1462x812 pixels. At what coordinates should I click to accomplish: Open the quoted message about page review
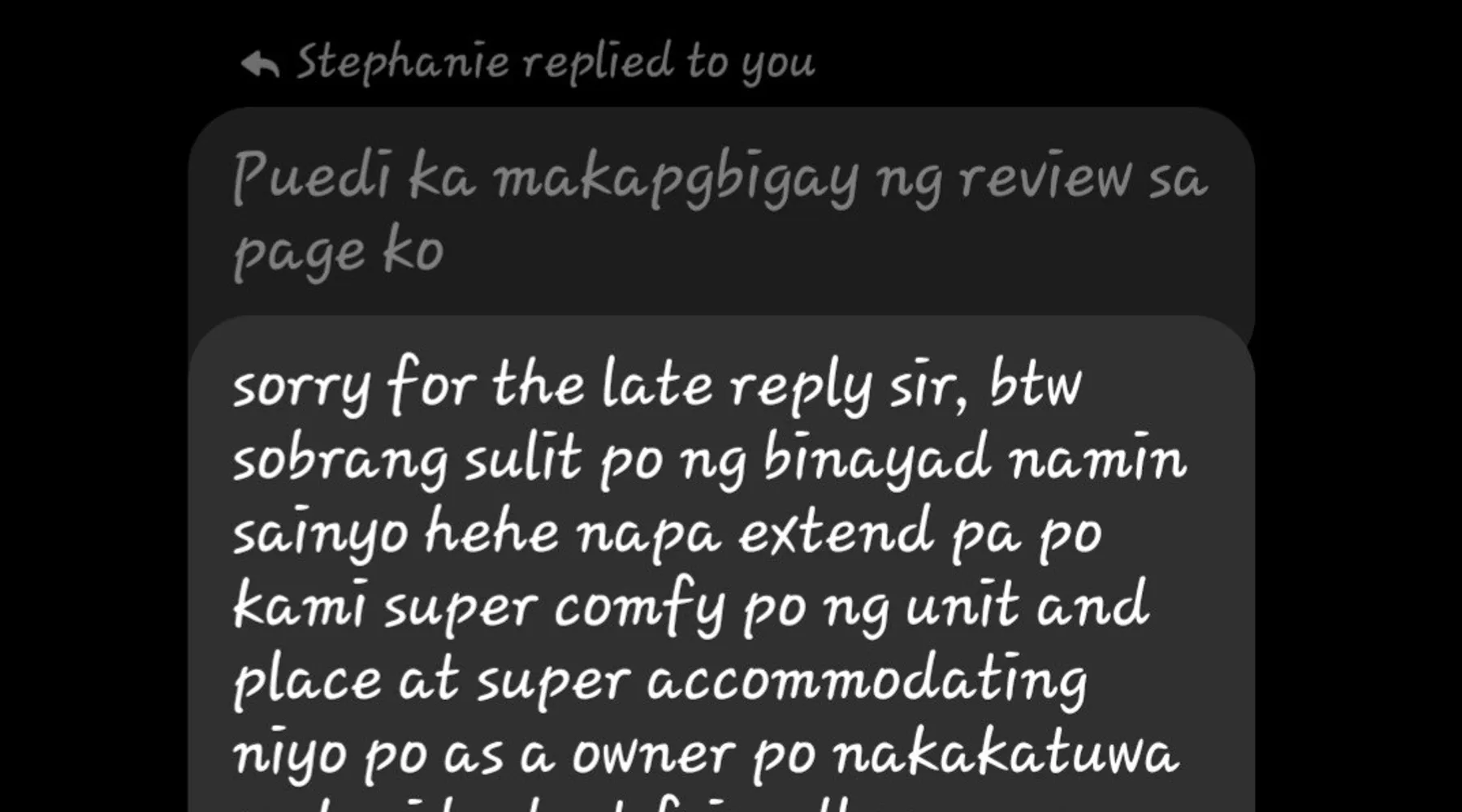(720, 213)
